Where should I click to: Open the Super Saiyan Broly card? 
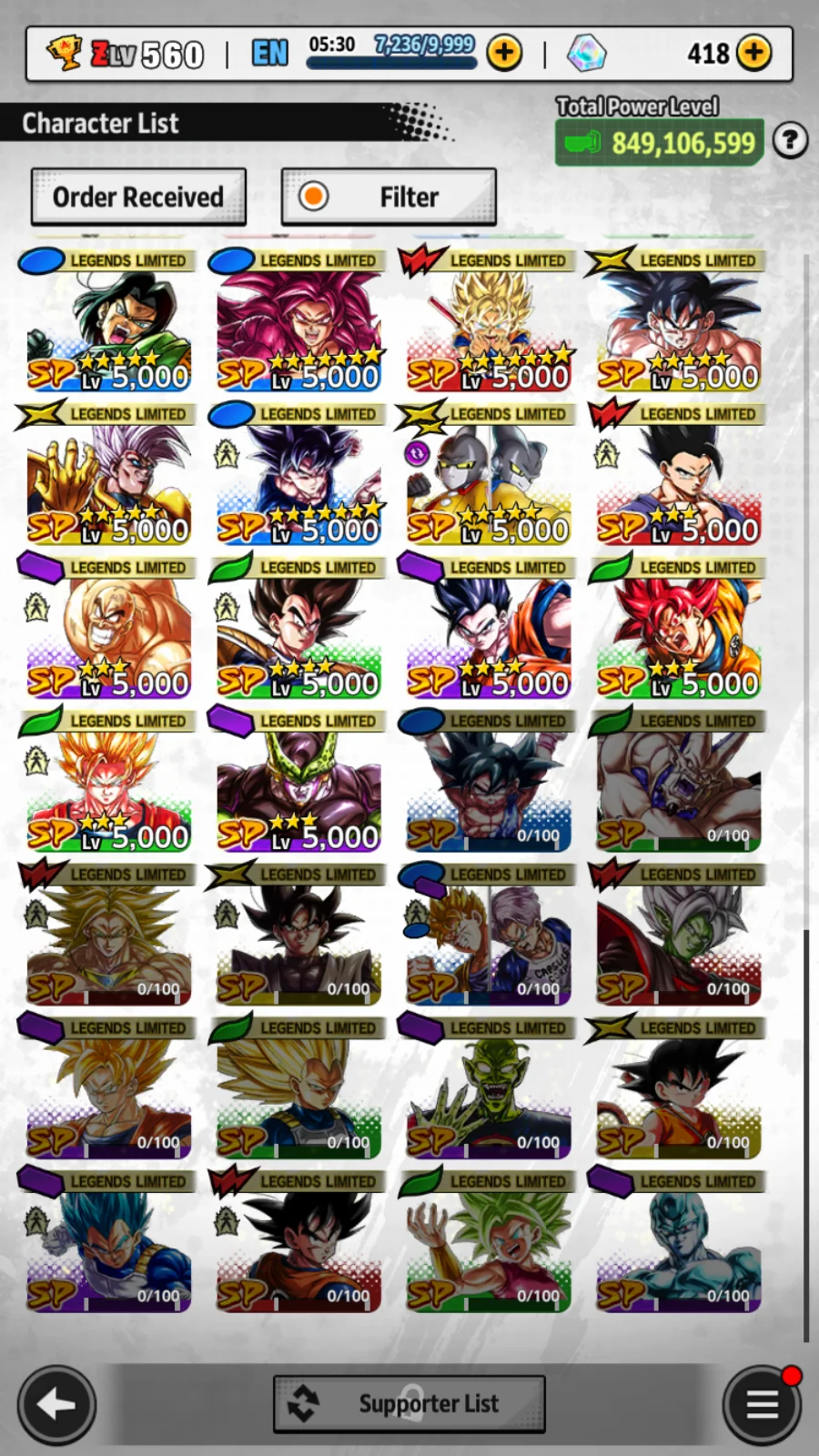coord(108,935)
